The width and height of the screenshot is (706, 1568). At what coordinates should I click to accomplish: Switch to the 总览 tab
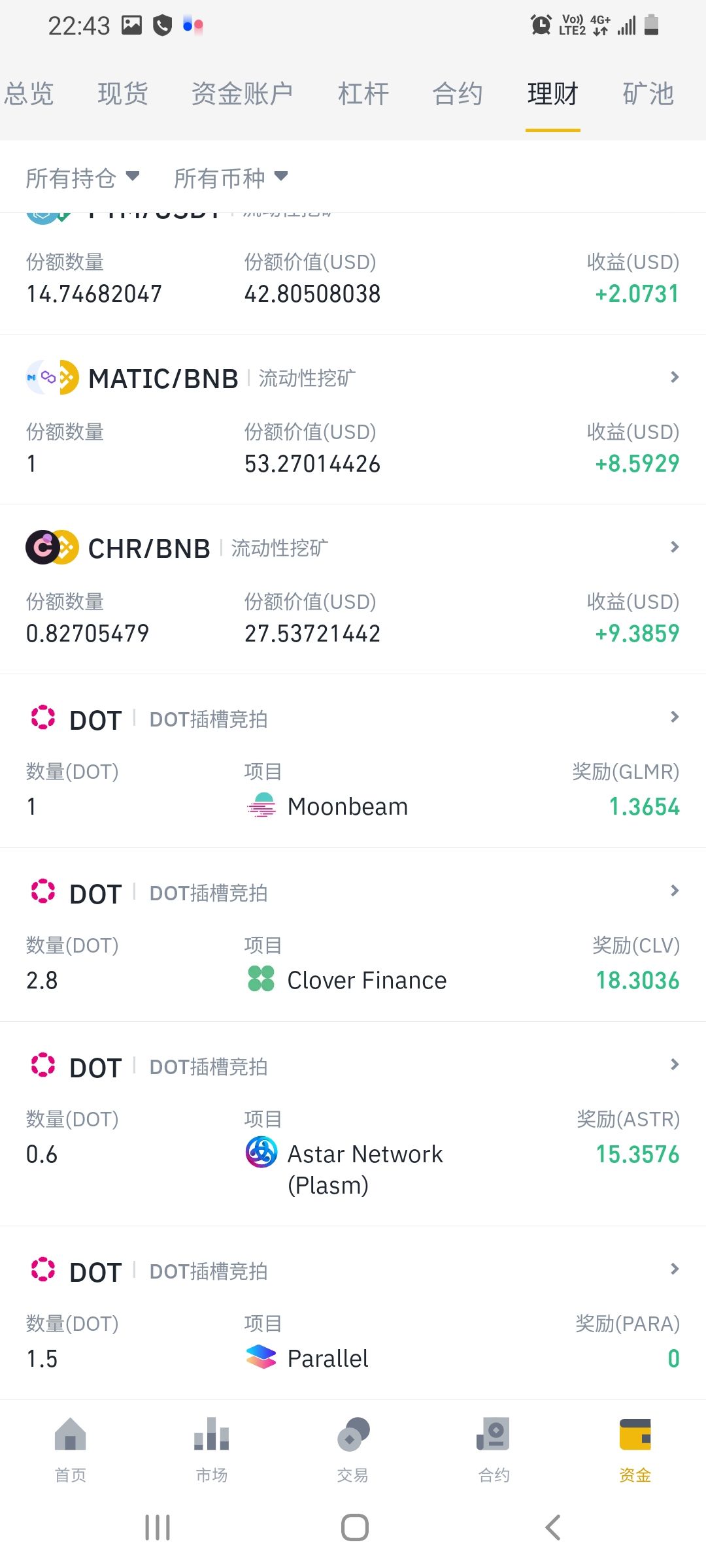(x=29, y=94)
